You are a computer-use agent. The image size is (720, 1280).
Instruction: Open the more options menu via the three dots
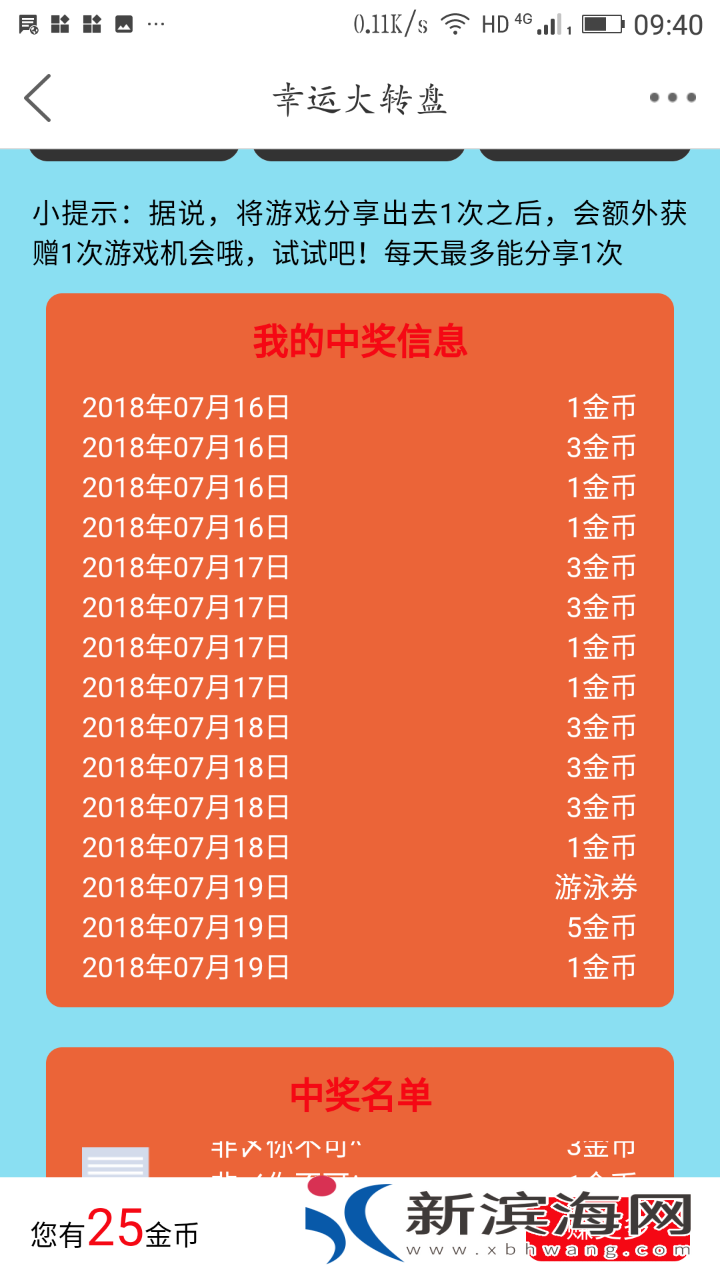670,97
